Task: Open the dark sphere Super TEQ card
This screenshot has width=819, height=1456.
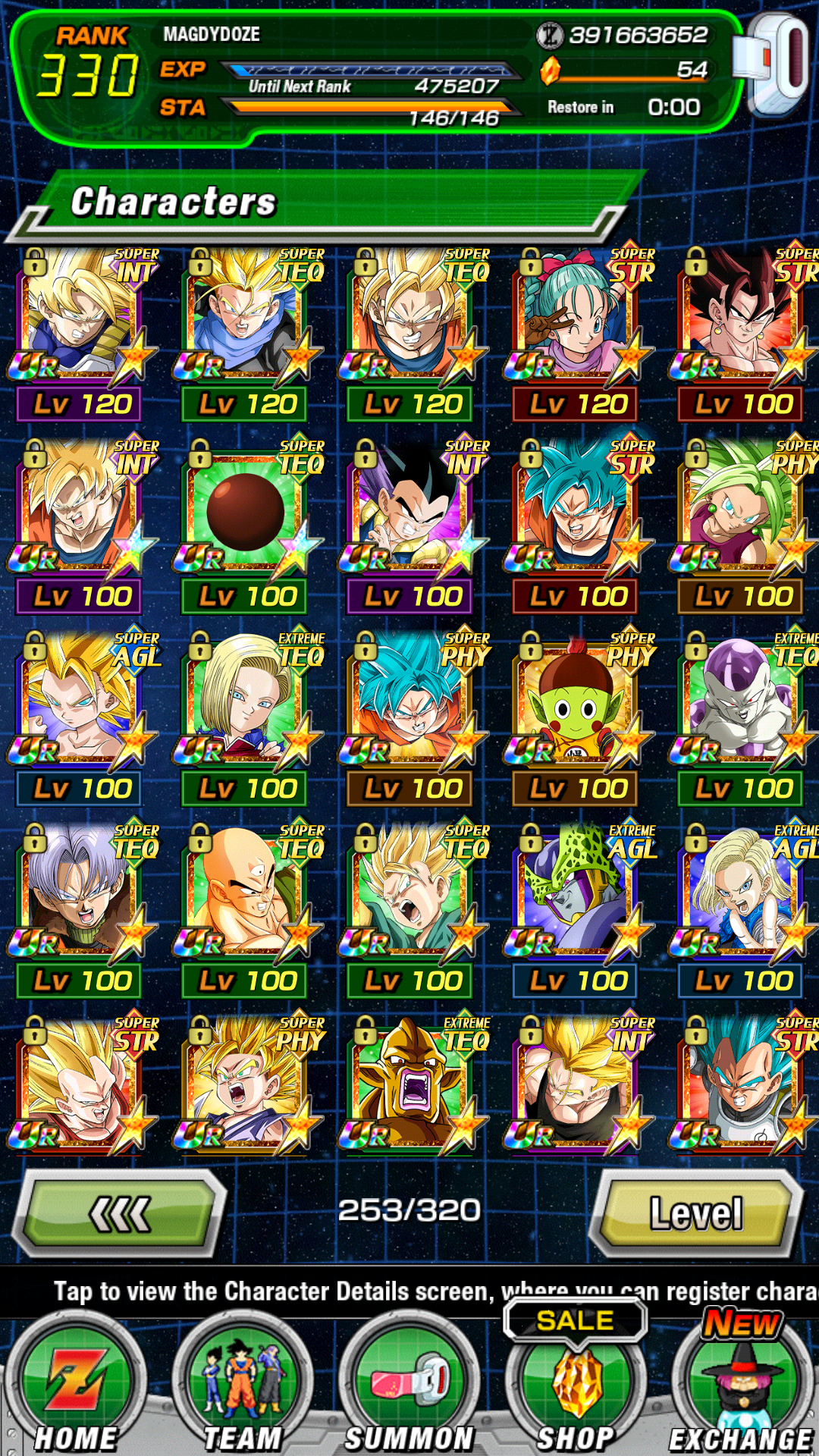Action: tap(248, 526)
